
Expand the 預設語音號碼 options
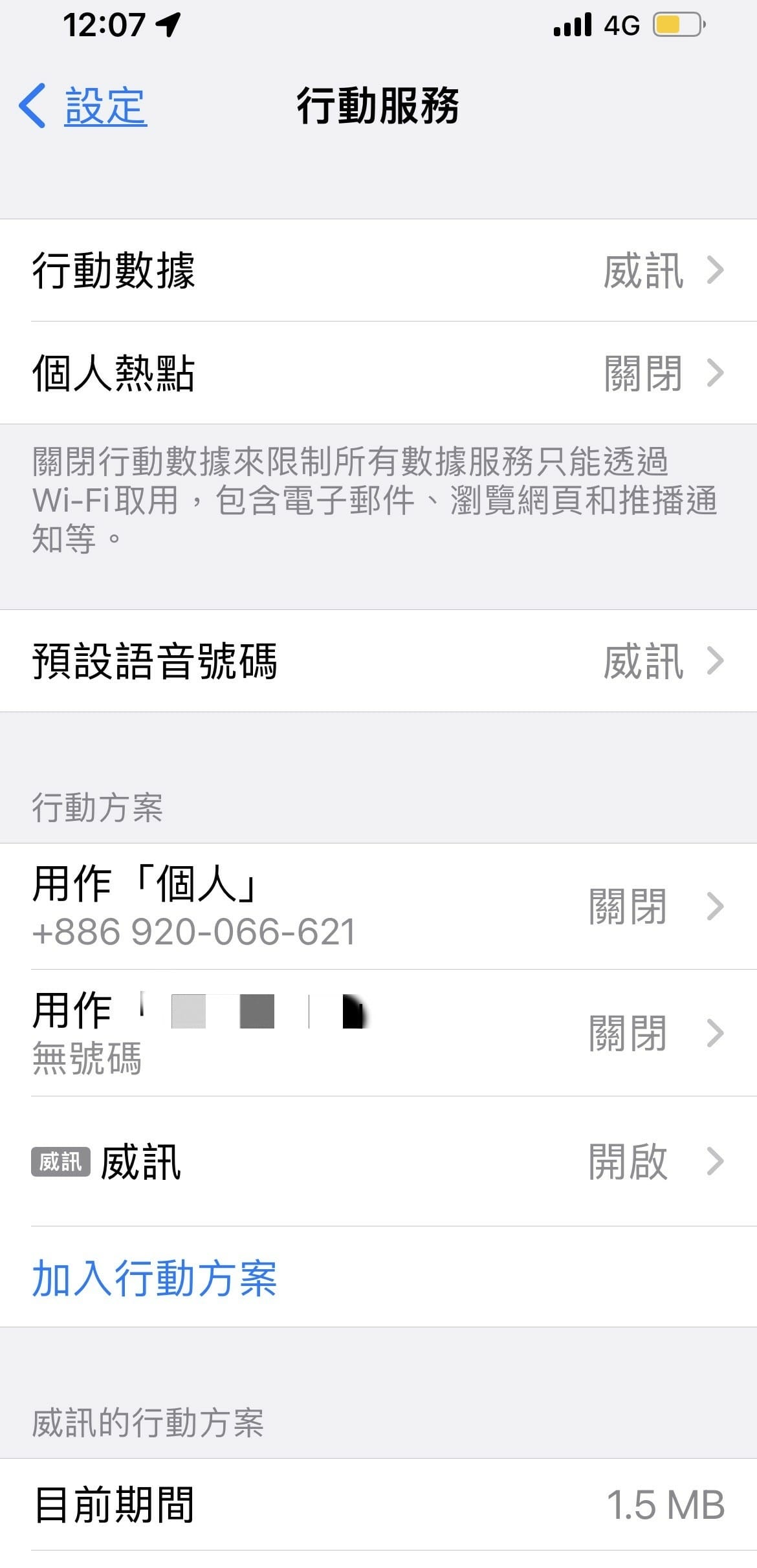click(x=378, y=661)
